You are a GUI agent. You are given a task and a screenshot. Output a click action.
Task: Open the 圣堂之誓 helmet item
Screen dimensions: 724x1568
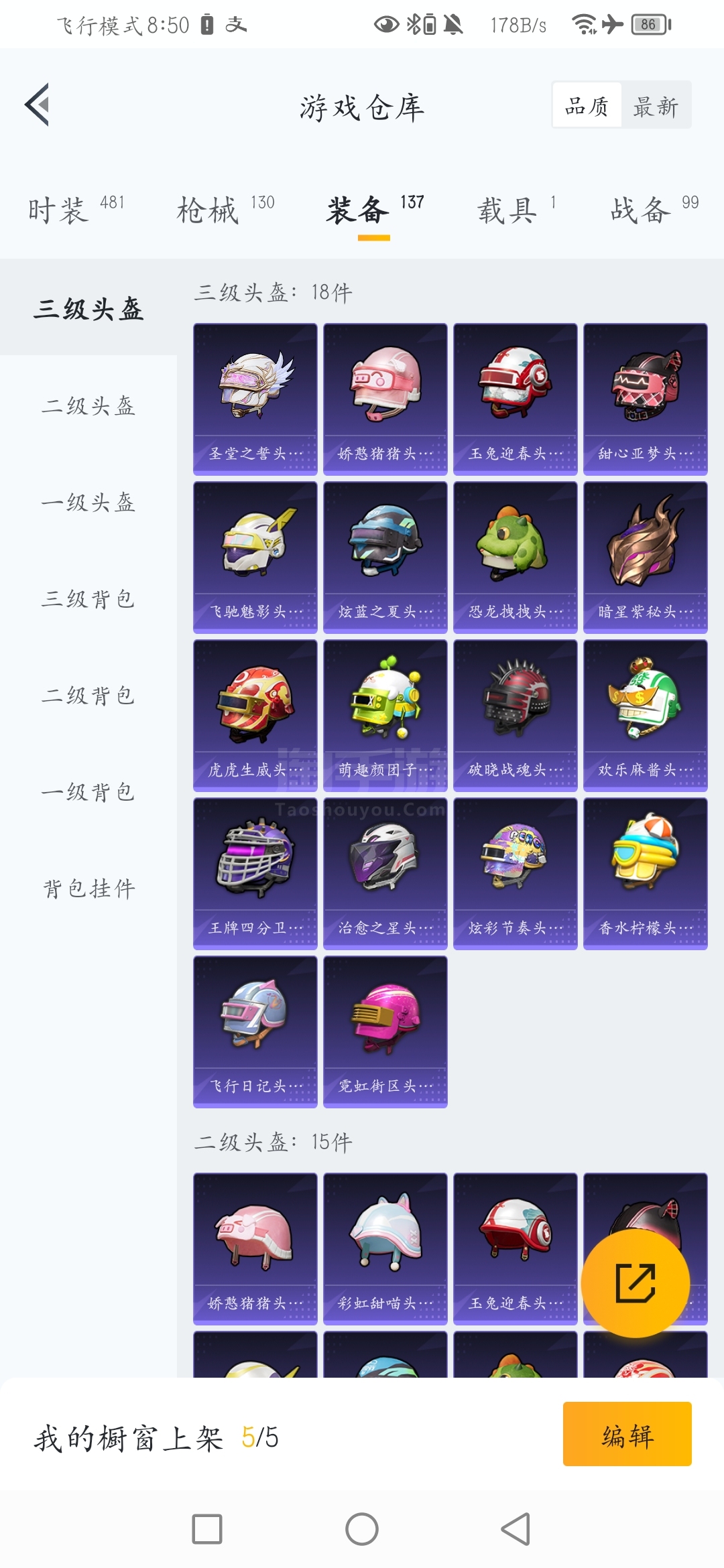(x=255, y=399)
